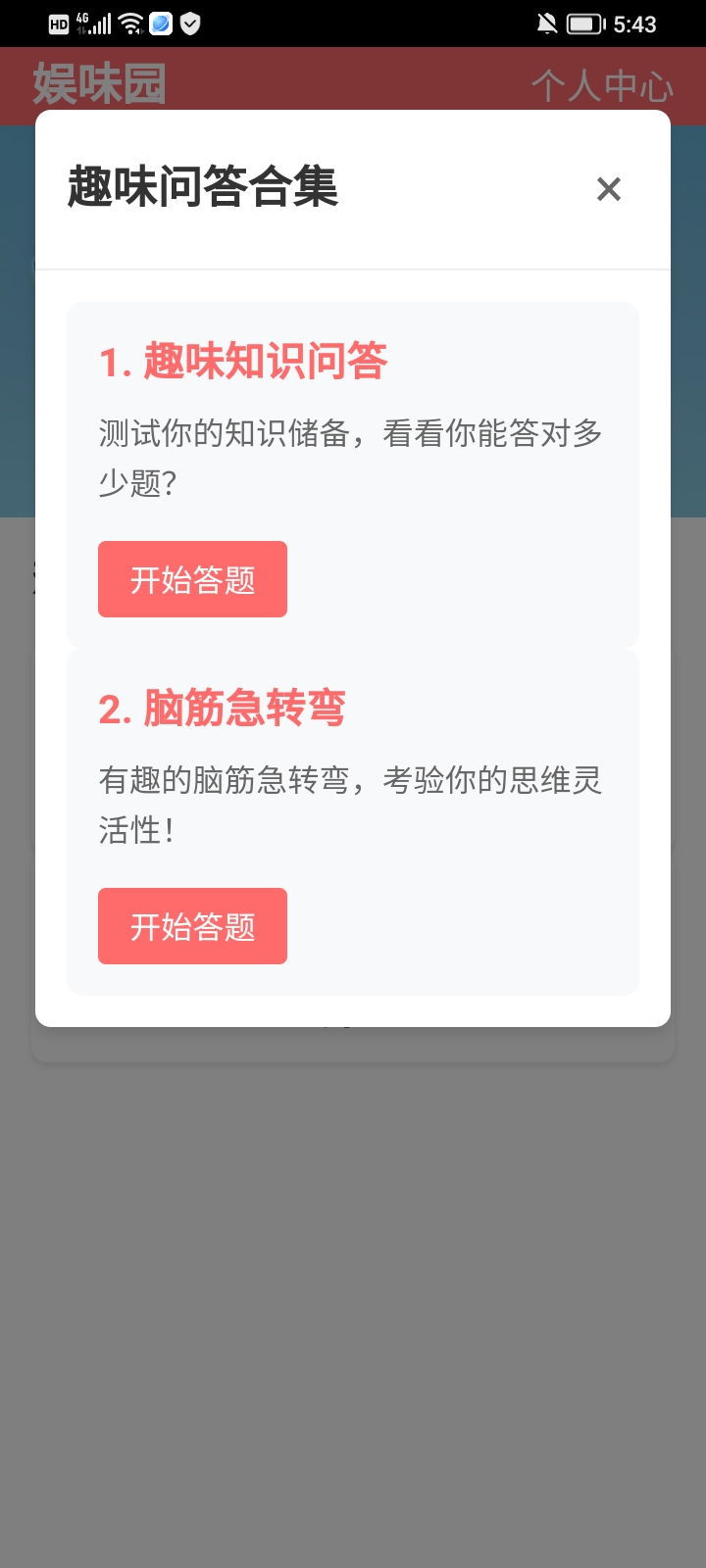Tap the battery indicator icon
This screenshot has height=1568, width=706.
pyautogui.click(x=587, y=23)
